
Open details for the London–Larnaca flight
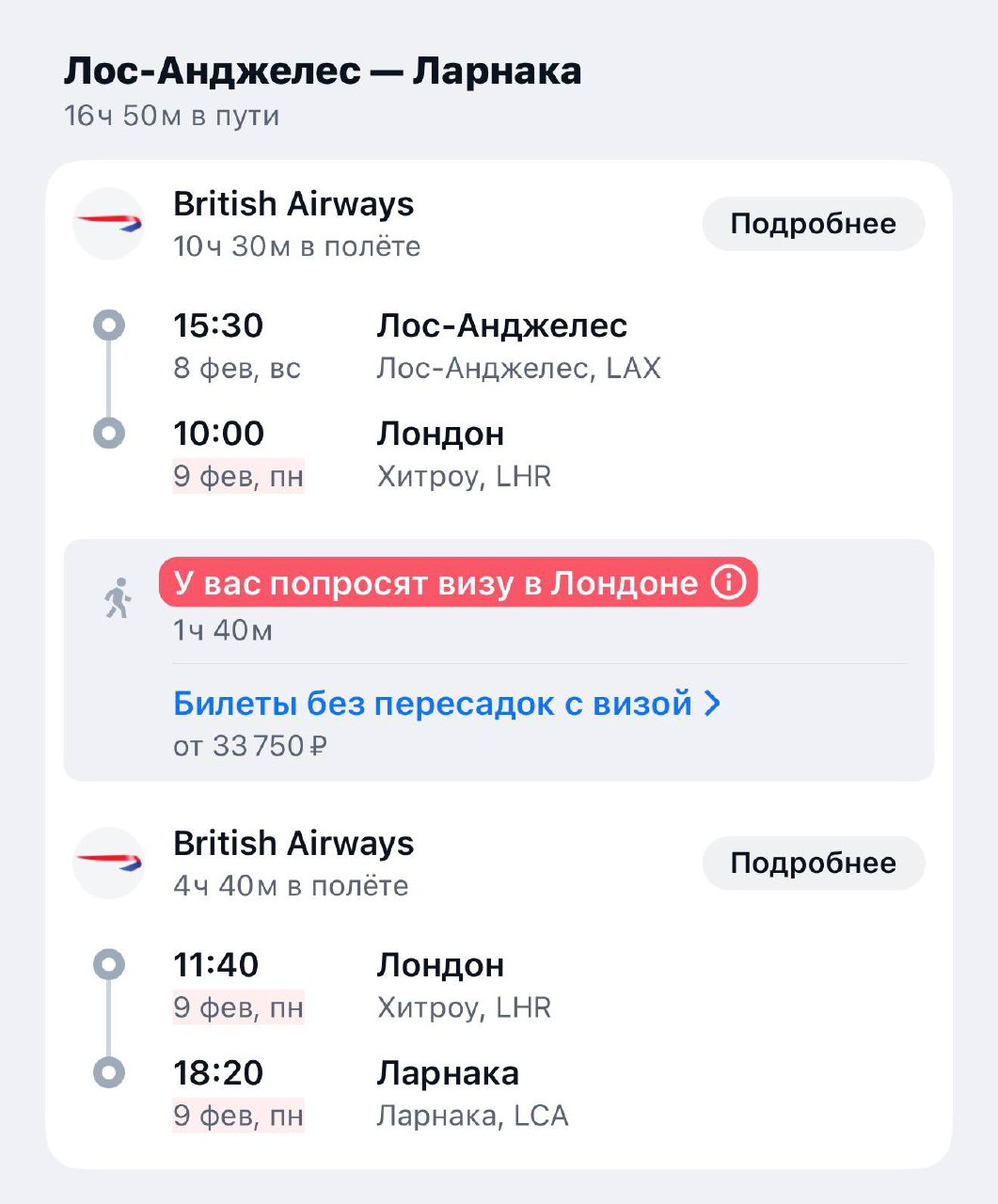tap(813, 863)
